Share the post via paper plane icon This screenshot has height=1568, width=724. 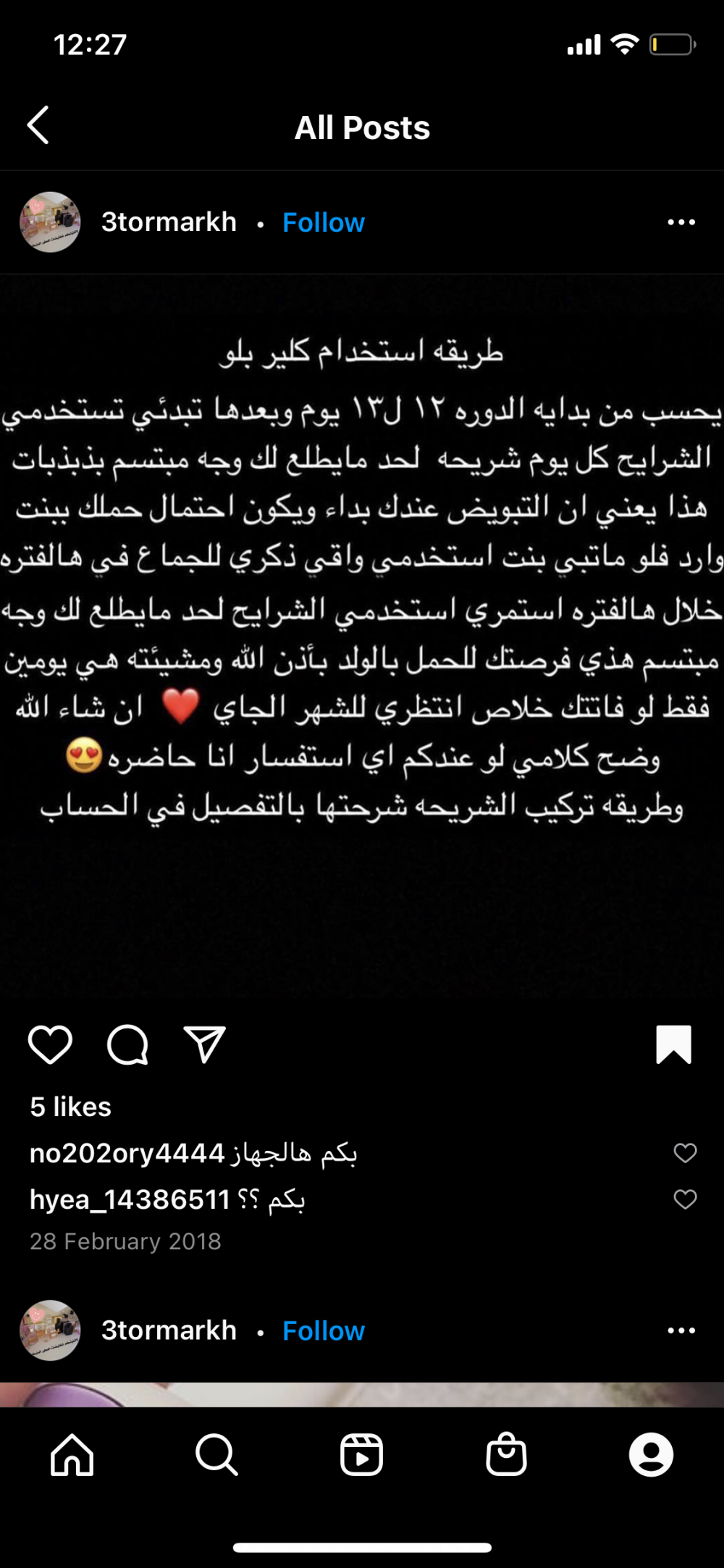(x=205, y=1044)
